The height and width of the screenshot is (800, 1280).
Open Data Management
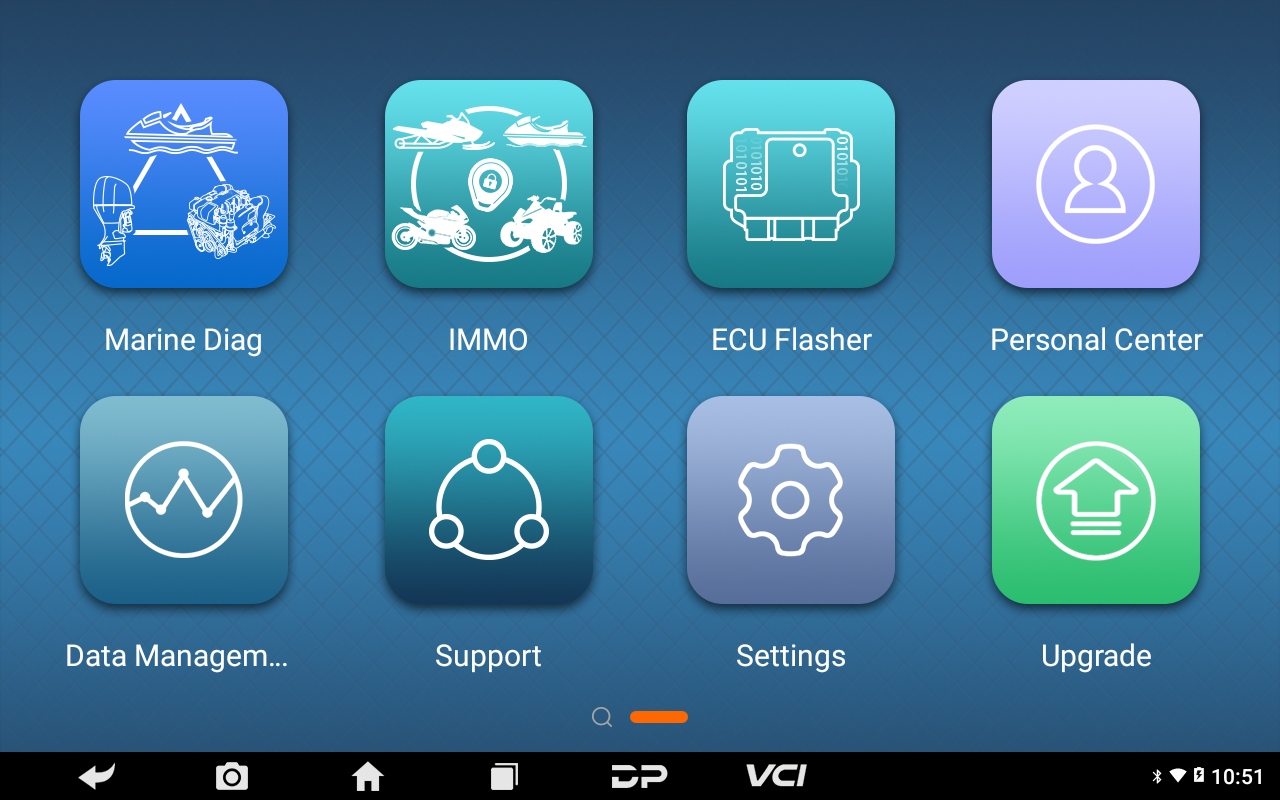tap(184, 500)
